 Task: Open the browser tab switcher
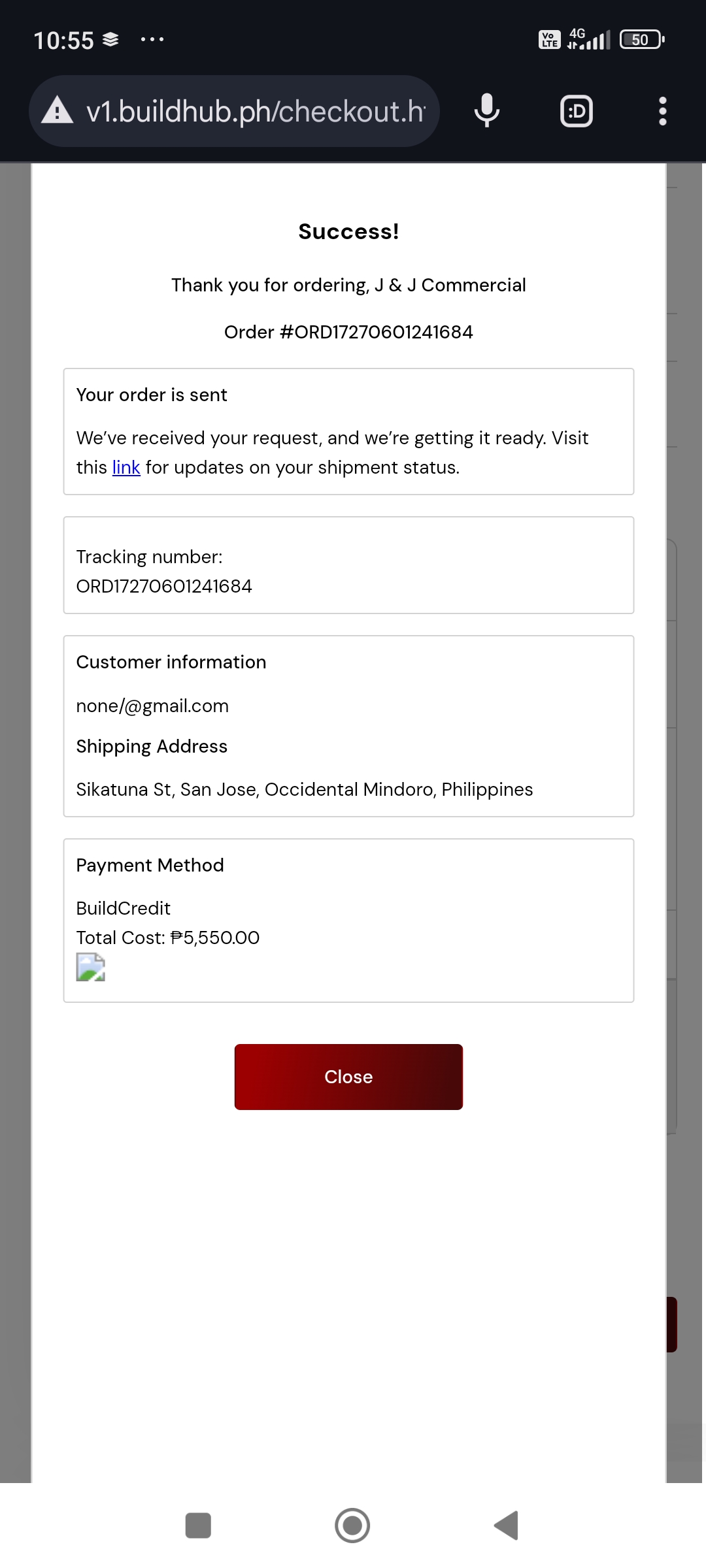577,111
